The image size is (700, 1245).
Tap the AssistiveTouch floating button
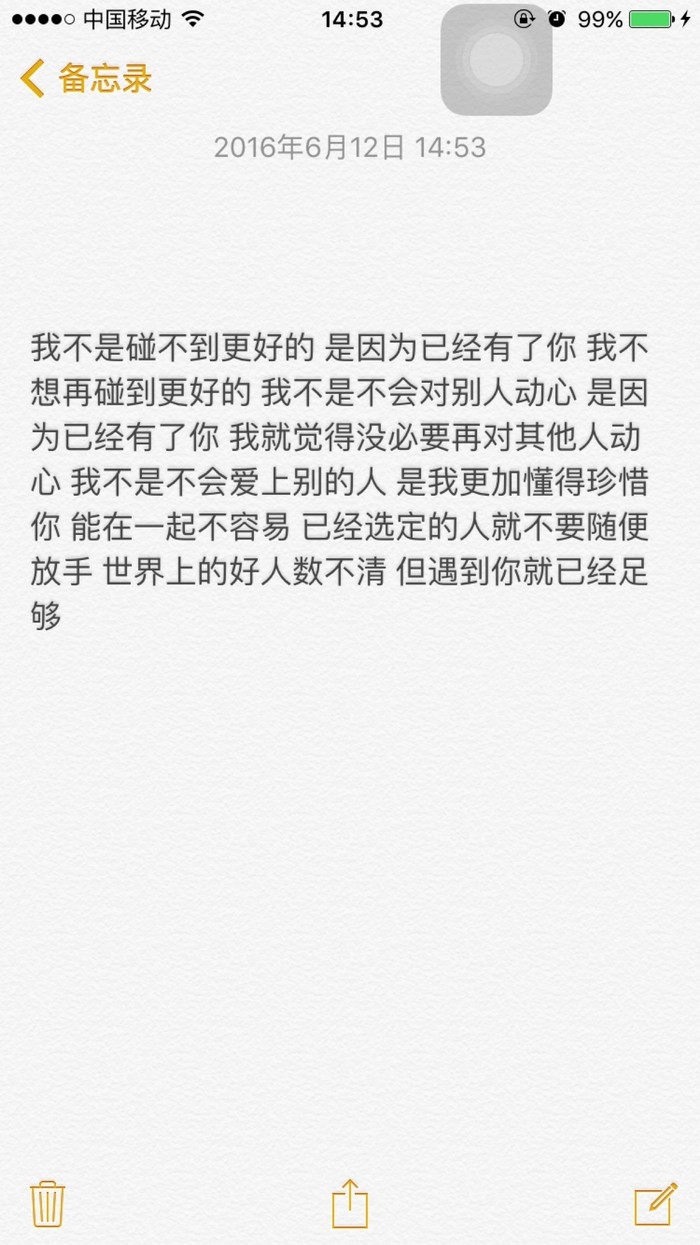[x=496, y=59]
